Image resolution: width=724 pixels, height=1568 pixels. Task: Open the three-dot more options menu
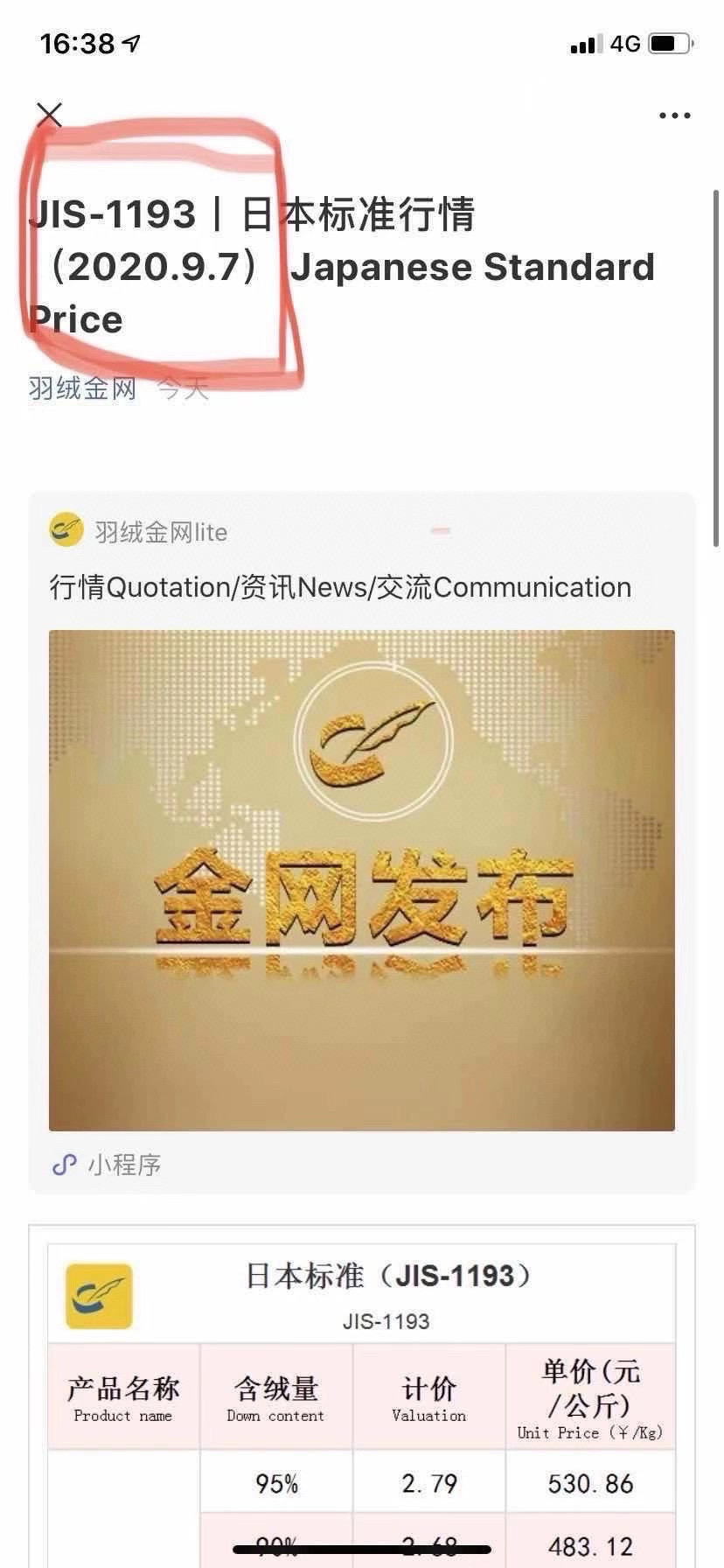click(x=674, y=115)
